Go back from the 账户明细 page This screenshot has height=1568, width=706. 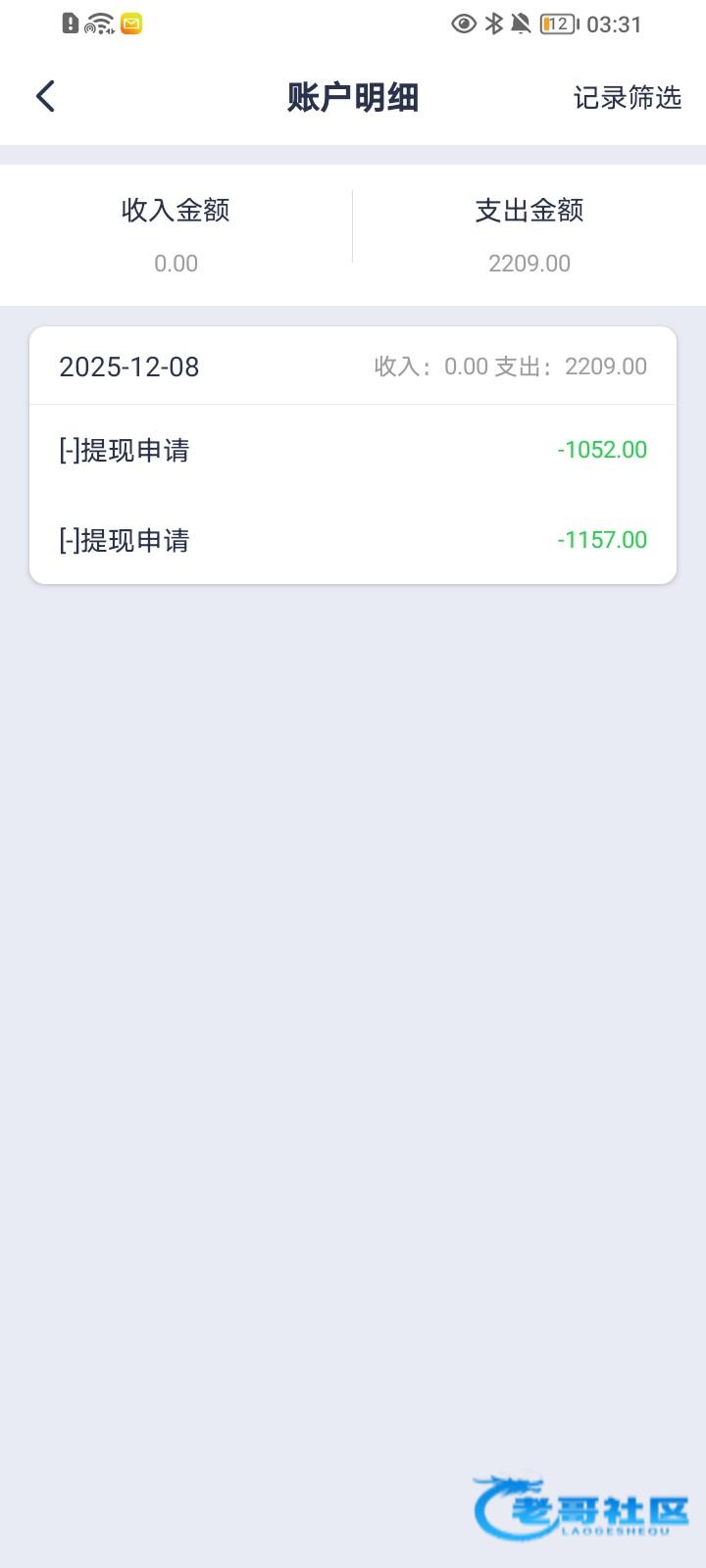(45, 96)
